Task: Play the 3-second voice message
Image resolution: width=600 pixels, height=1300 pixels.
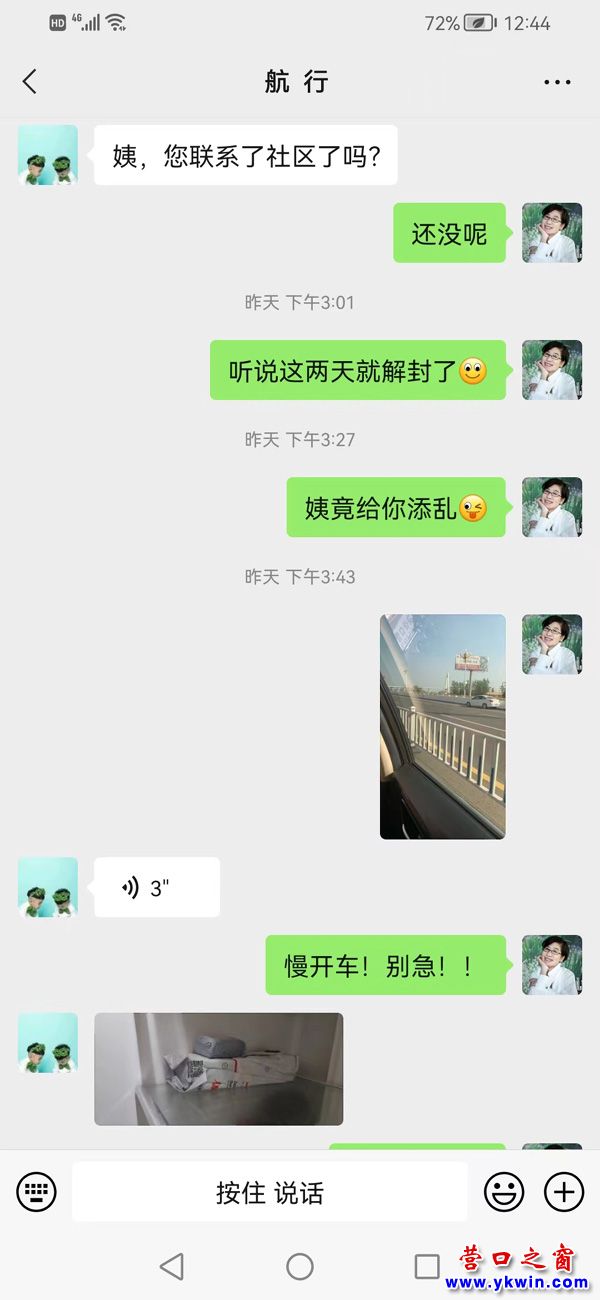Action: [156, 887]
